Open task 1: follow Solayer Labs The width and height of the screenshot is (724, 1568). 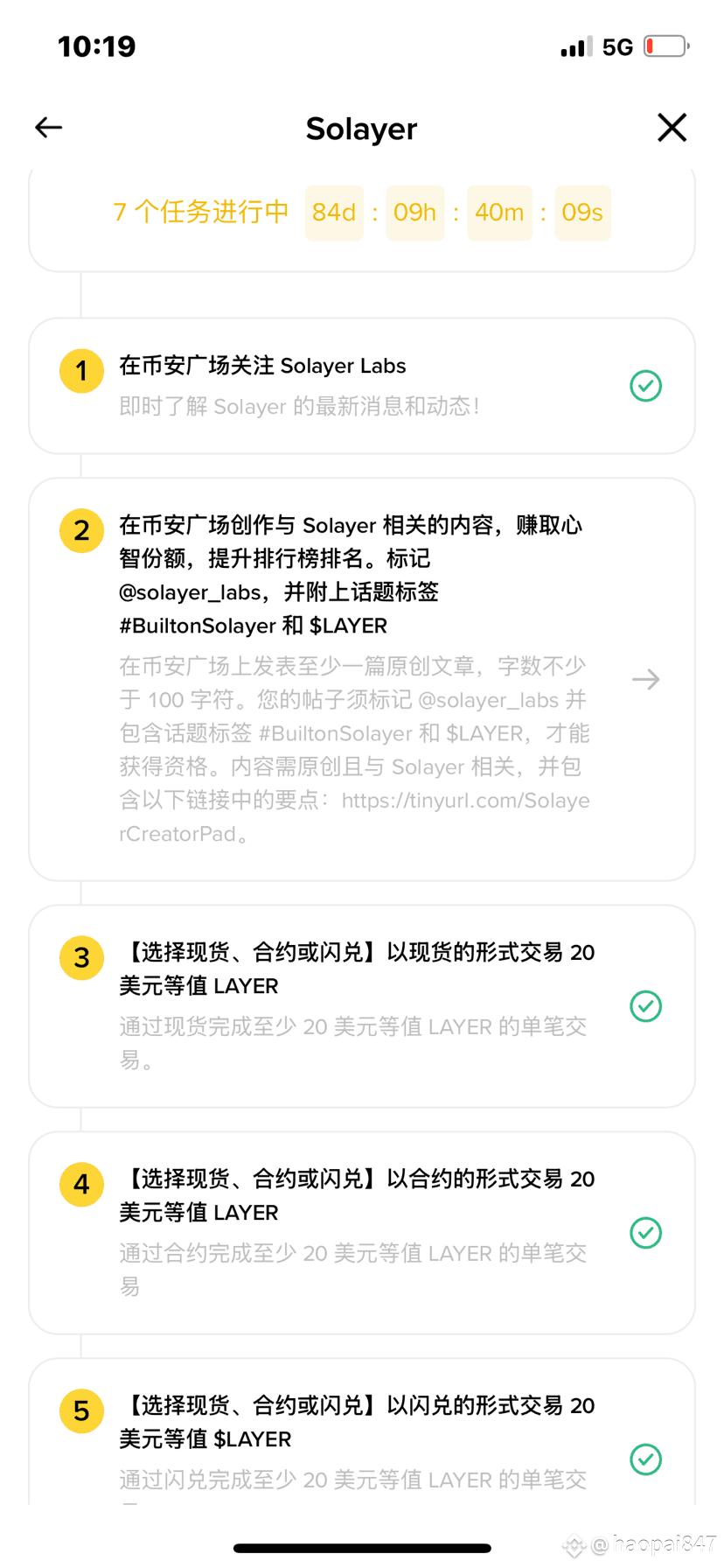coord(361,386)
